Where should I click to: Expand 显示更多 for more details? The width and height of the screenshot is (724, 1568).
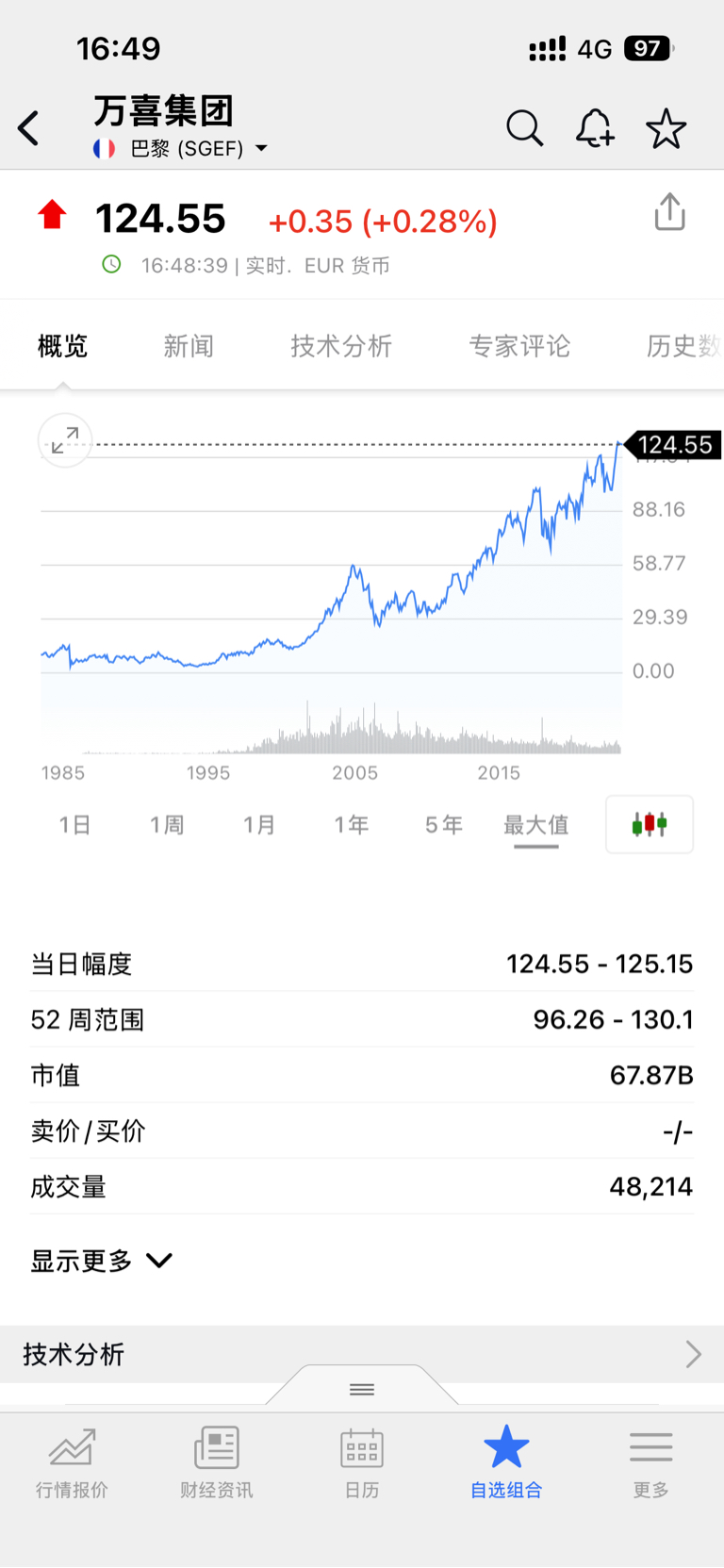pos(101,1261)
